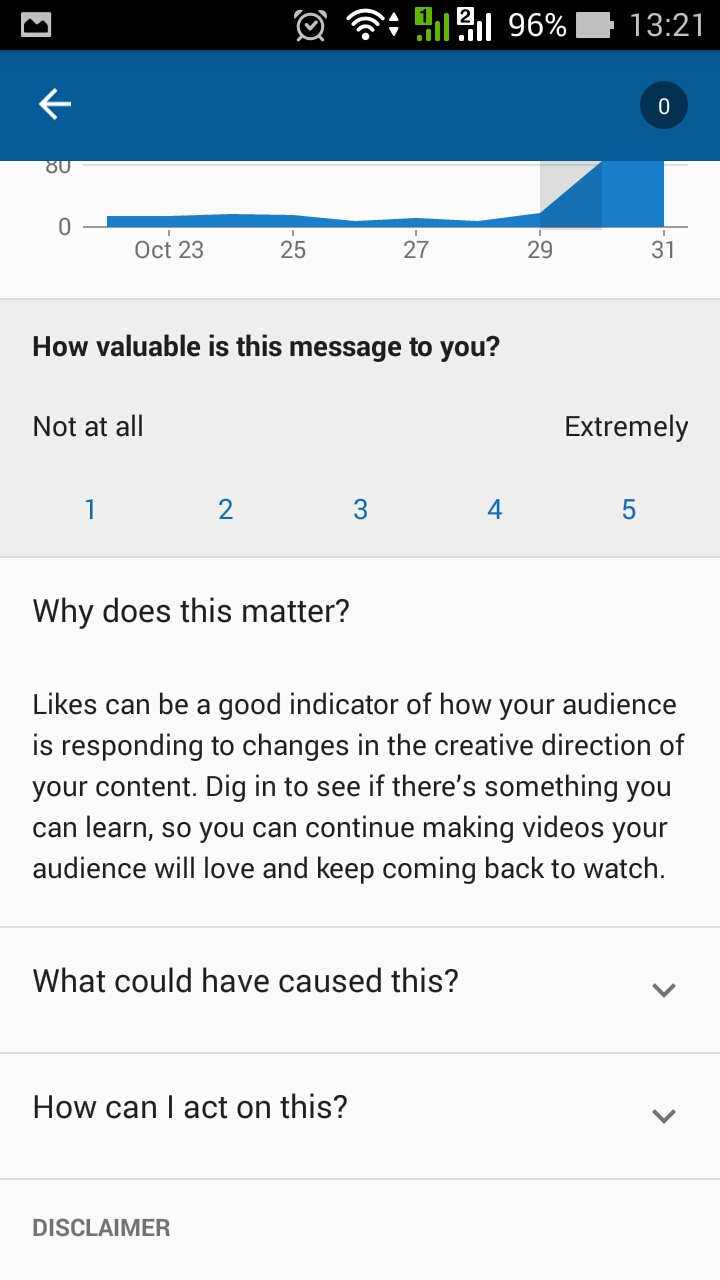Image resolution: width=720 pixels, height=1280 pixels.
Task: Rate this message 5, Extremely valuable
Action: click(x=628, y=510)
